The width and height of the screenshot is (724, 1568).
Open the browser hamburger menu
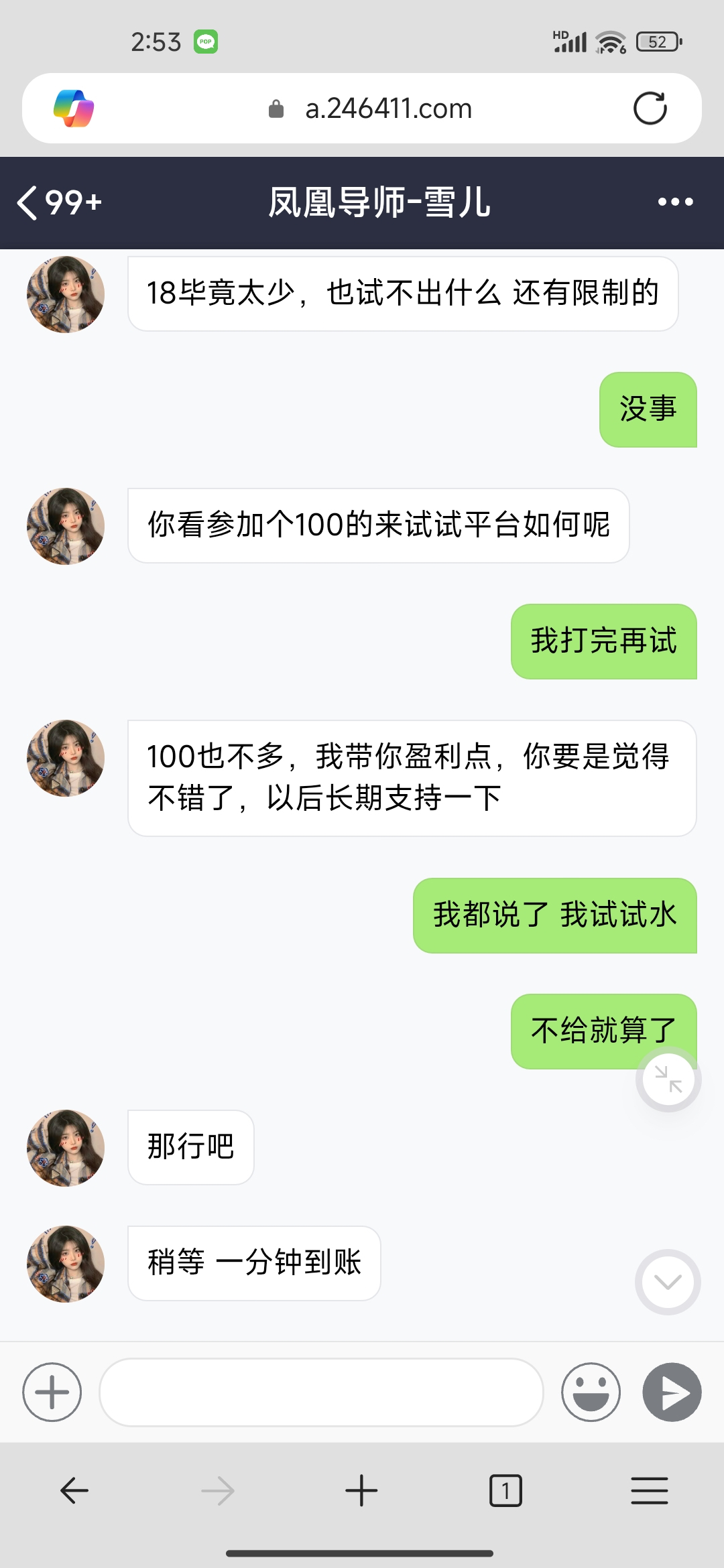point(649,1491)
